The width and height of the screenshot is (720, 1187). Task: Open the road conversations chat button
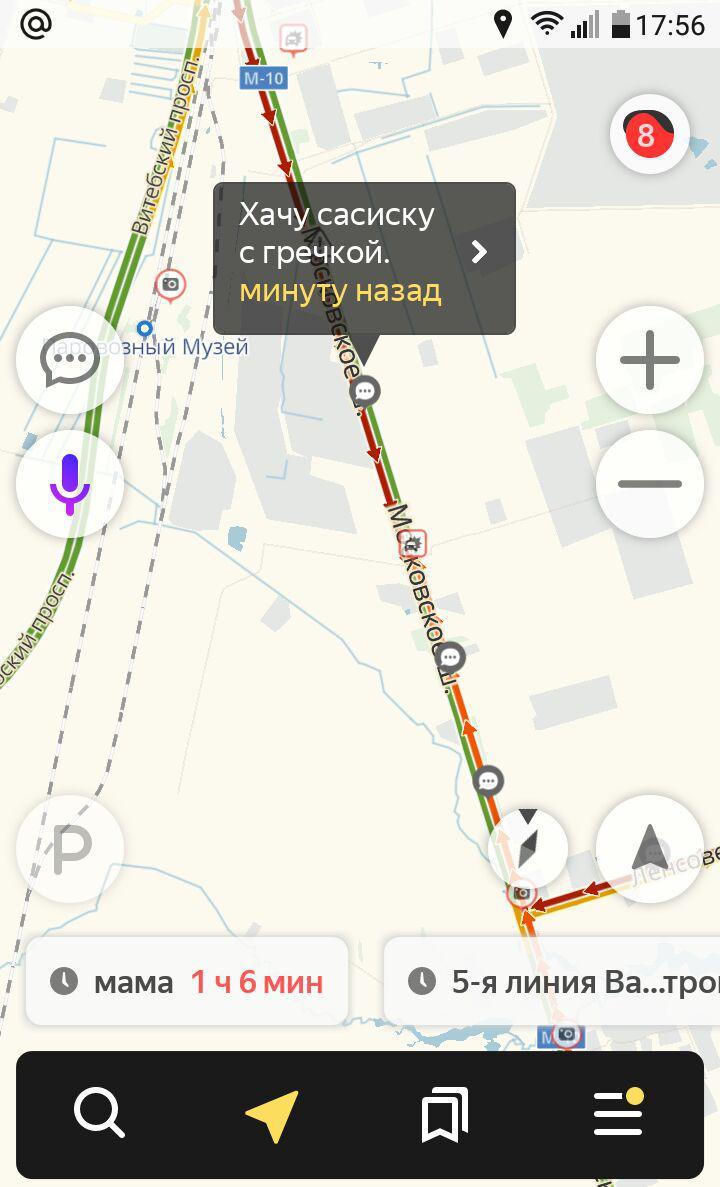(69, 360)
